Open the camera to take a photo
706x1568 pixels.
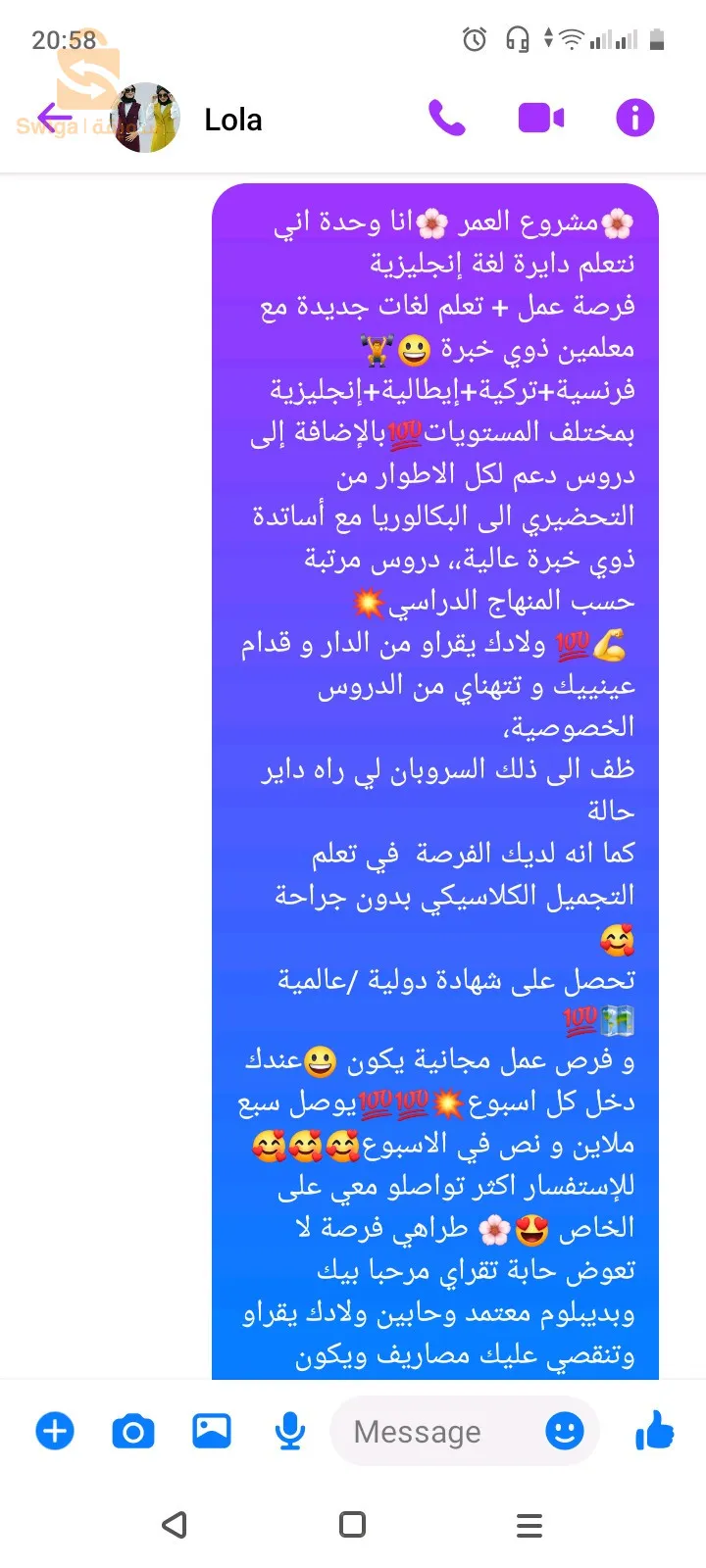coord(133,1432)
